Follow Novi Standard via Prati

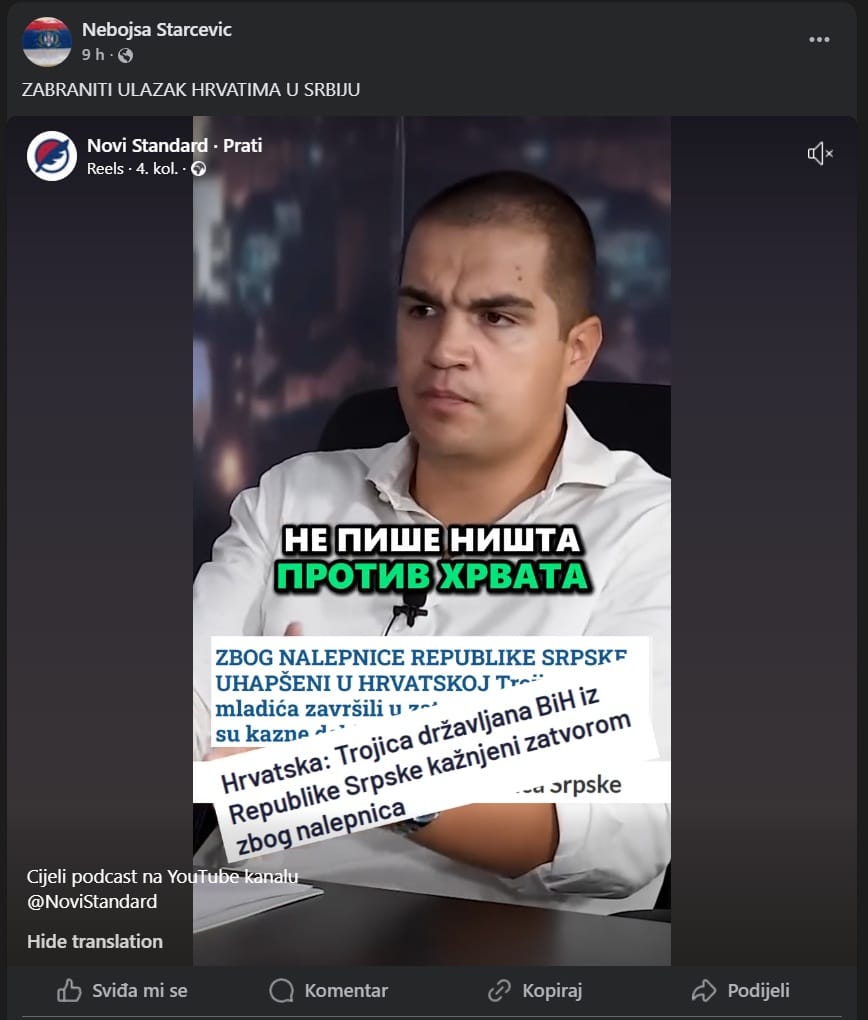[x=243, y=146]
